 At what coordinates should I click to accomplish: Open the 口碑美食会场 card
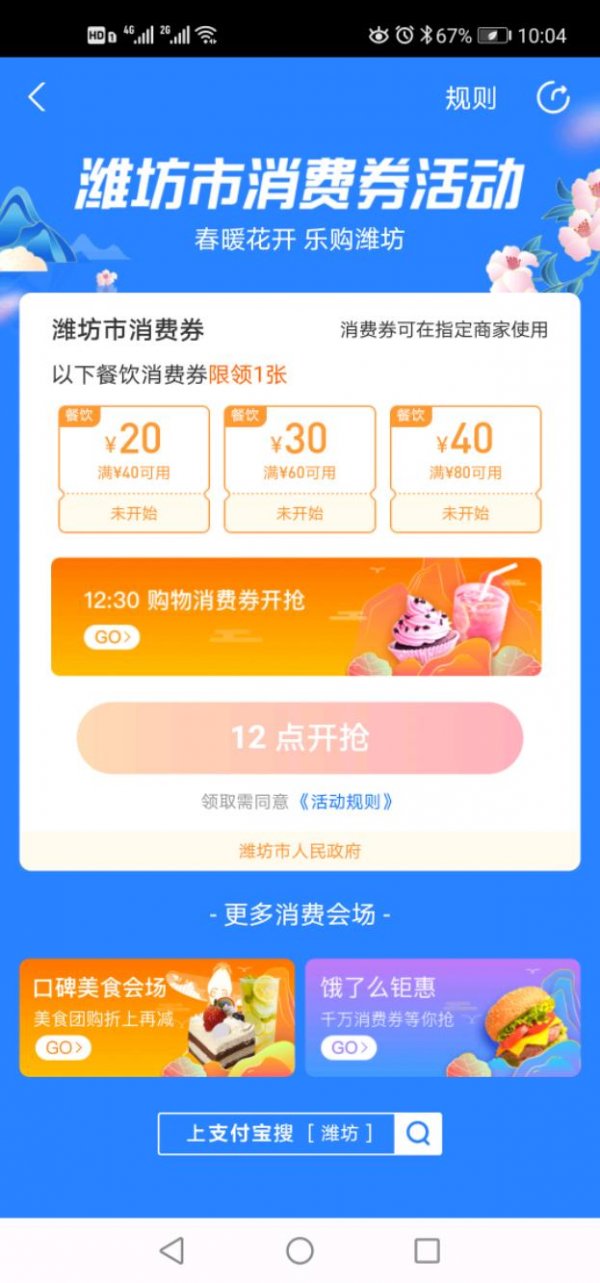[x=157, y=1017]
